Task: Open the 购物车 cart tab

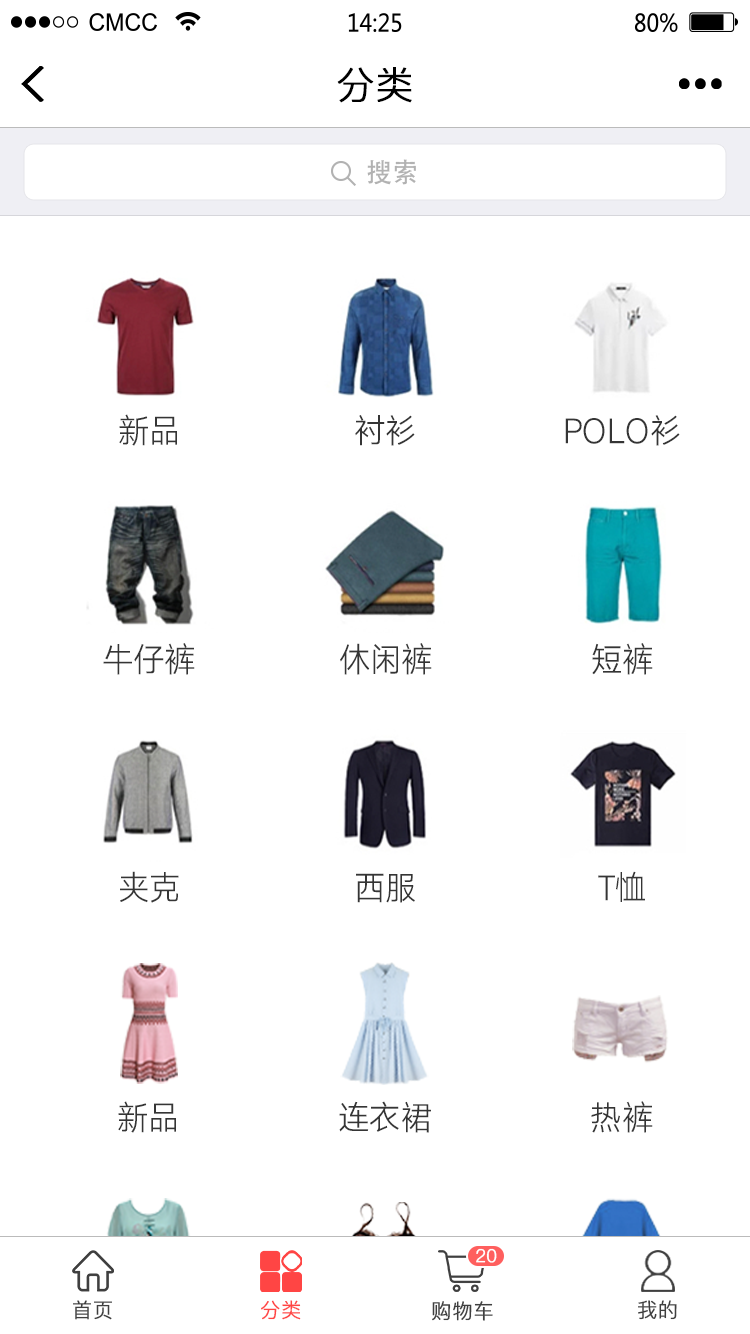Action: pos(462,1285)
